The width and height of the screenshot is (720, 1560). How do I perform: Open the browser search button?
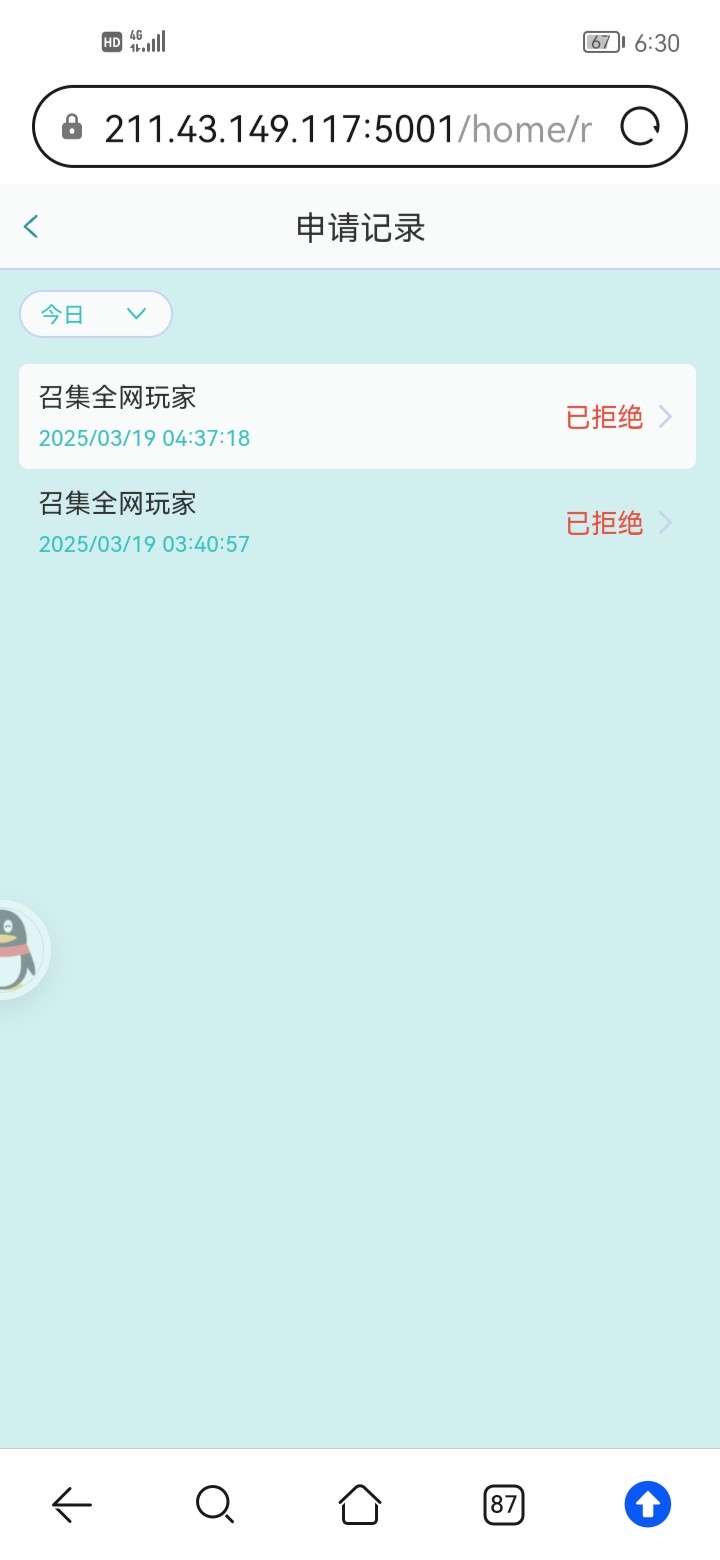pos(215,1503)
